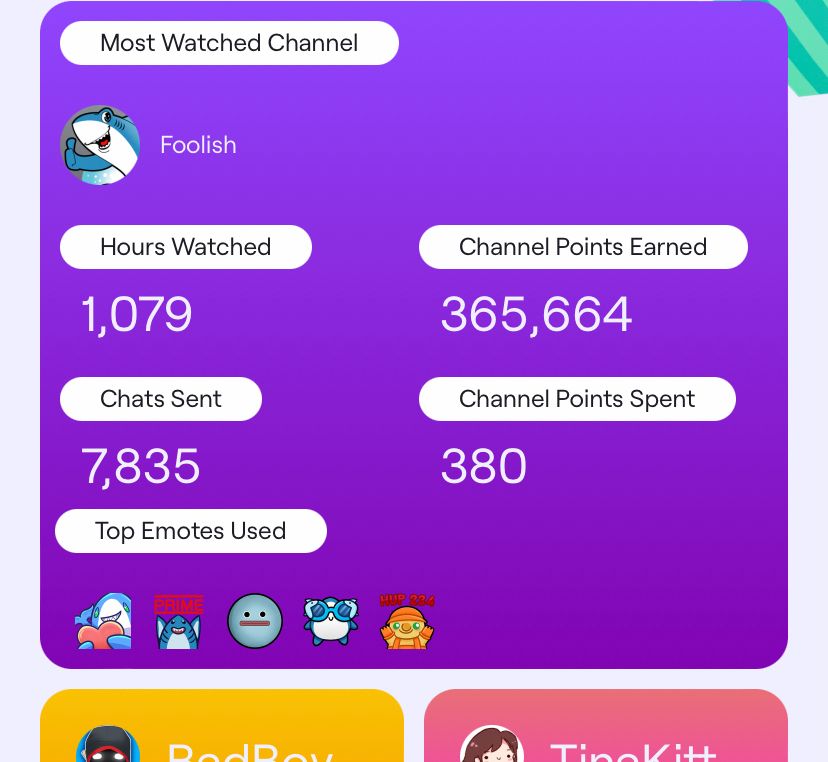Open the TinaKitt channel card

tap(606, 726)
